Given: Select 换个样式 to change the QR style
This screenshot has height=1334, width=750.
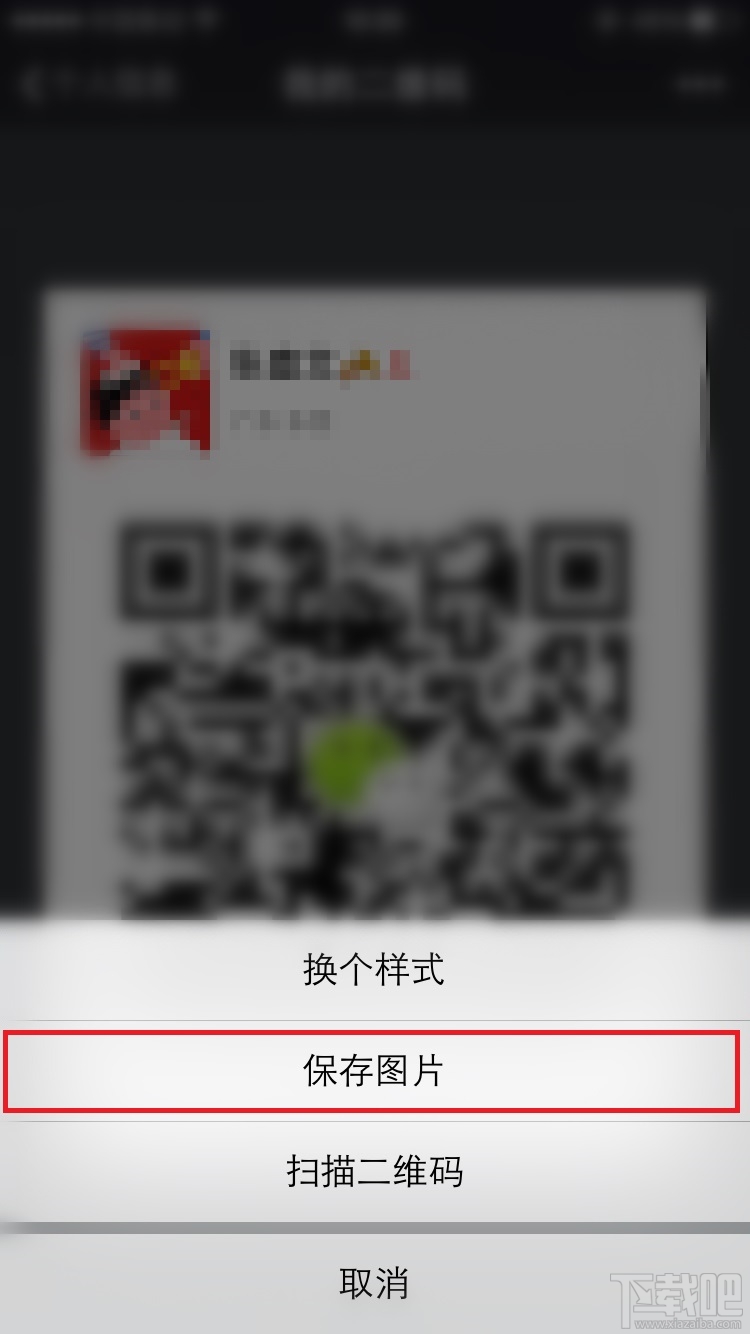Looking at the screenshot, I should pos(375,966).
